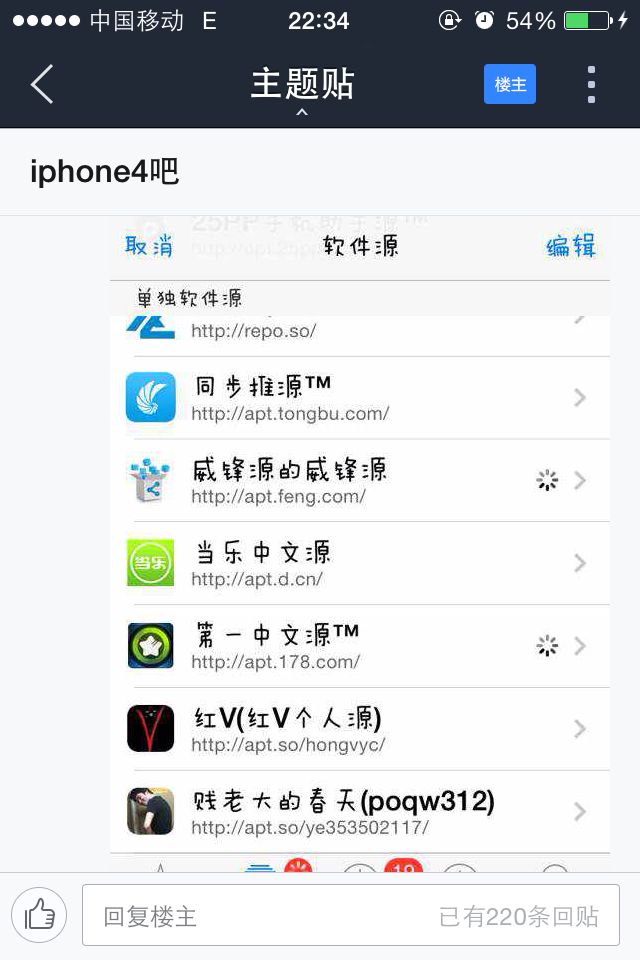Screen dimensions: 640x960
Task: Show only posts from 楼主
Action: [510, 84]
